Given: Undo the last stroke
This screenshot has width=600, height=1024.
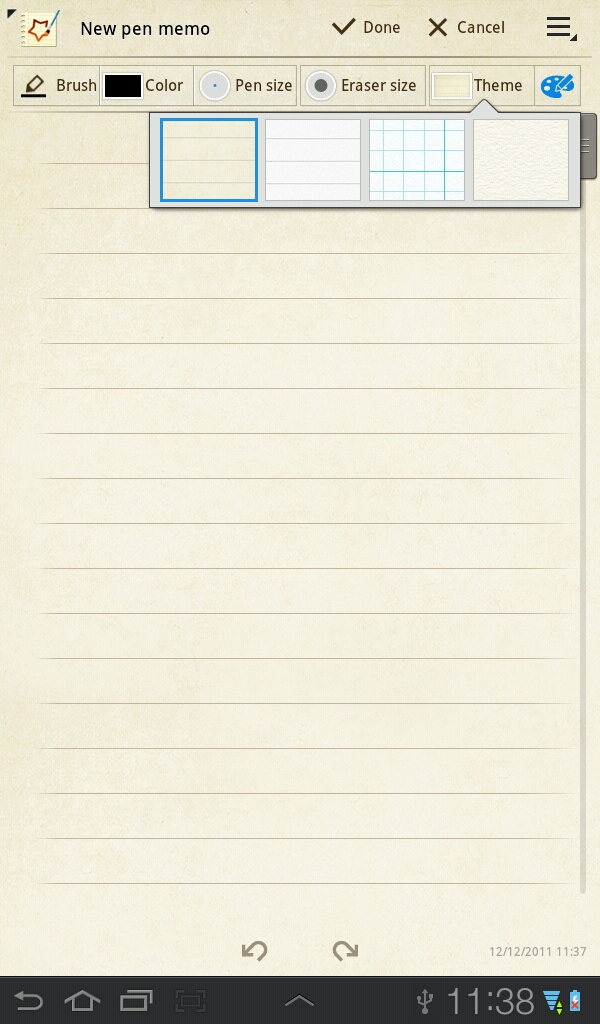Looking at the screenshot, I should [255, 950].
